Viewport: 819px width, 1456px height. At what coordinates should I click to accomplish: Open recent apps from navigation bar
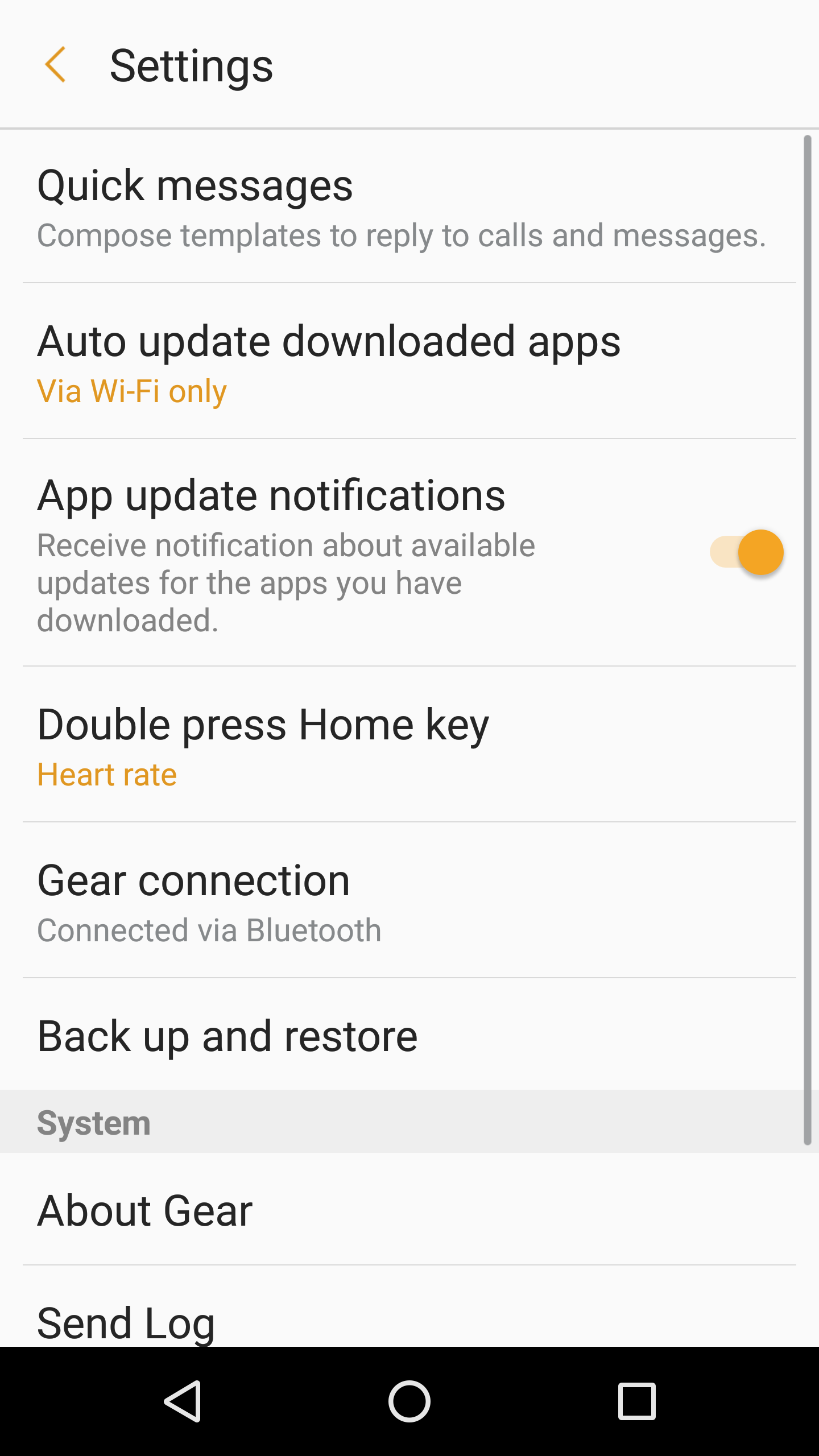click(637, 1401)
